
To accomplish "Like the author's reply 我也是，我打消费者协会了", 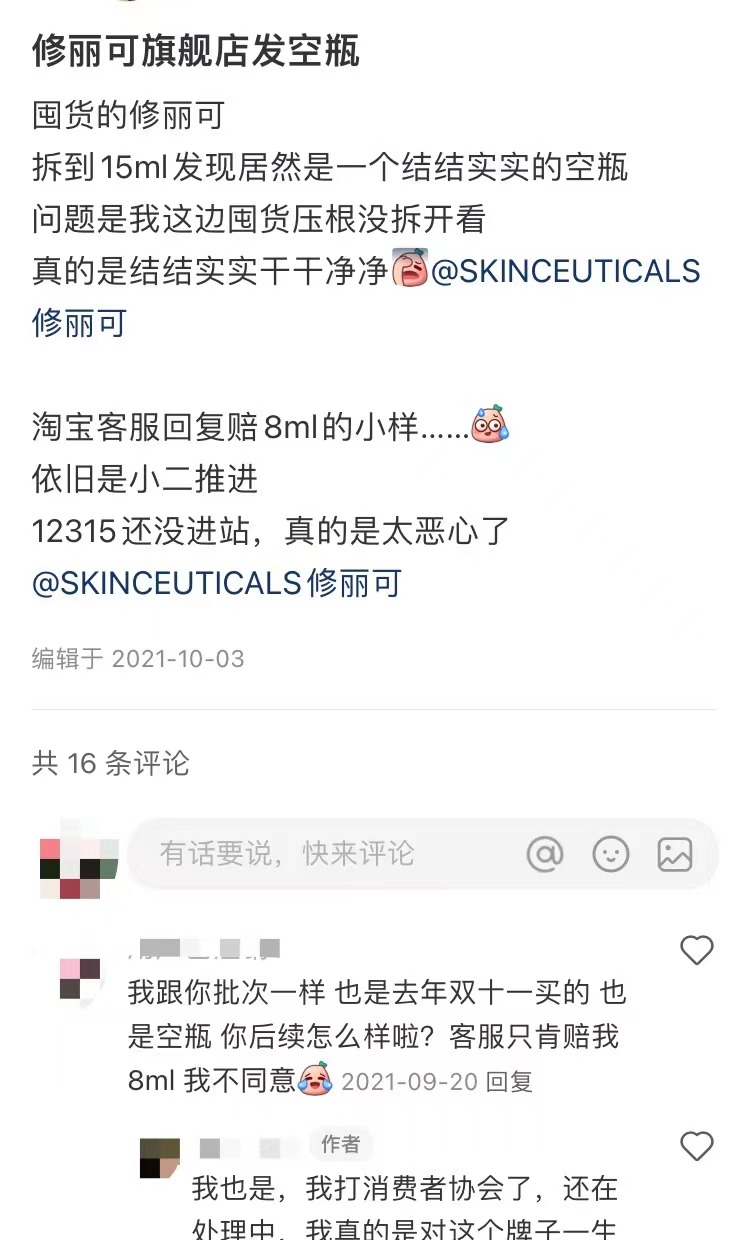I will [696, 1146].
